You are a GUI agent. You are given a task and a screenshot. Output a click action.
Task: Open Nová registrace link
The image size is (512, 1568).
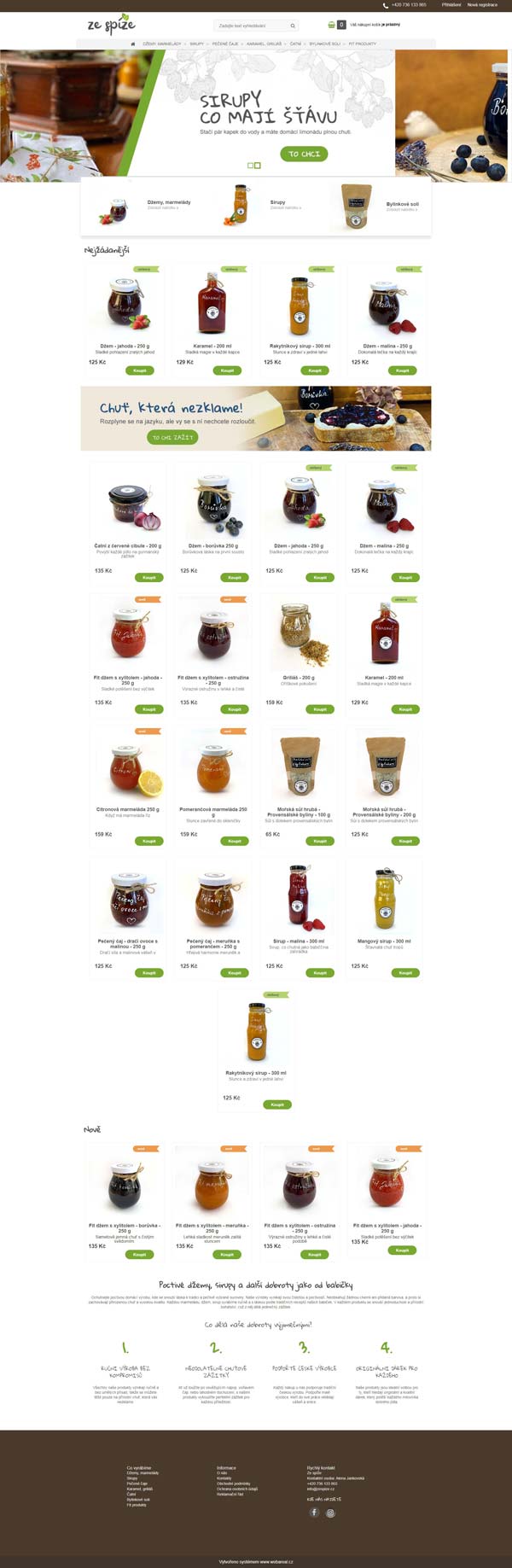tap(482, 4)
